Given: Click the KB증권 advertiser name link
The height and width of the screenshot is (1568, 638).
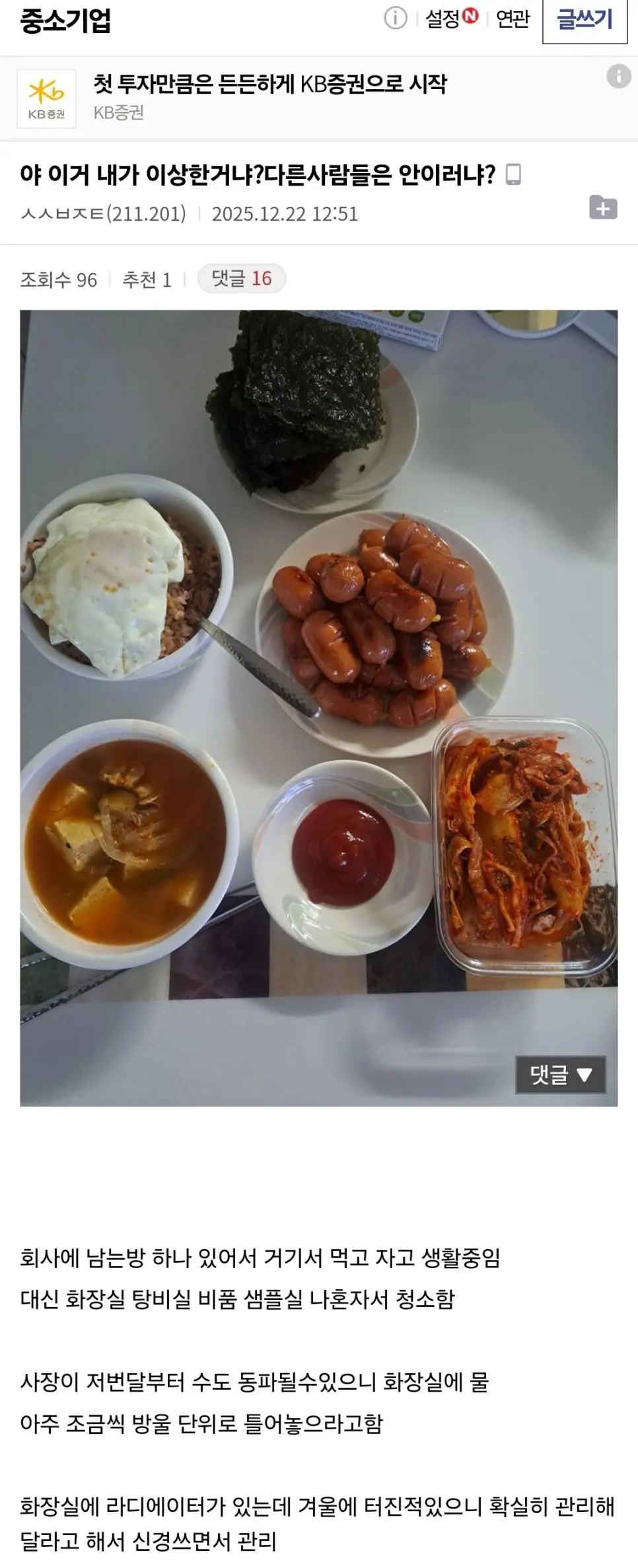Looking at the screenshot, I should pyautogui.click(x=116, y=112).
